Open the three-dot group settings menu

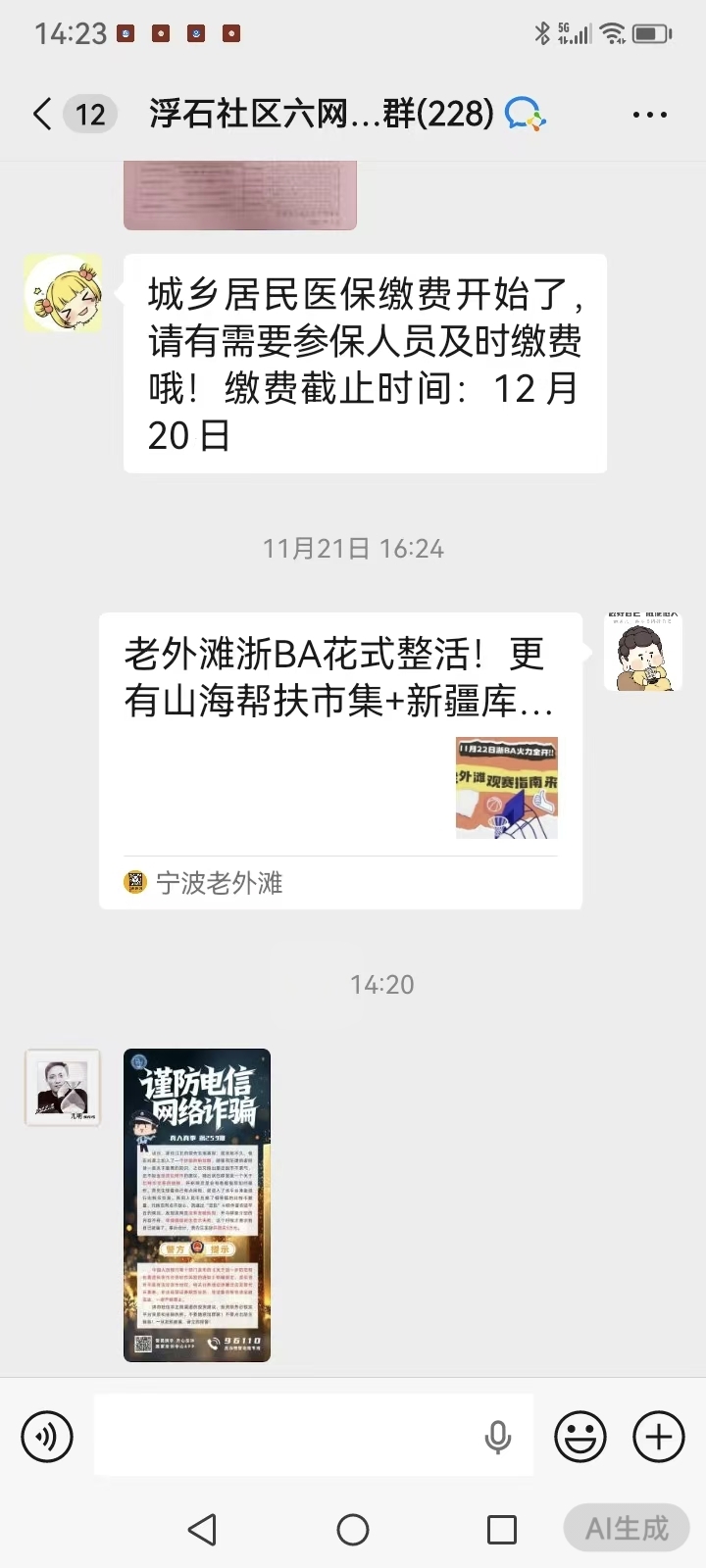pos(649,114)
